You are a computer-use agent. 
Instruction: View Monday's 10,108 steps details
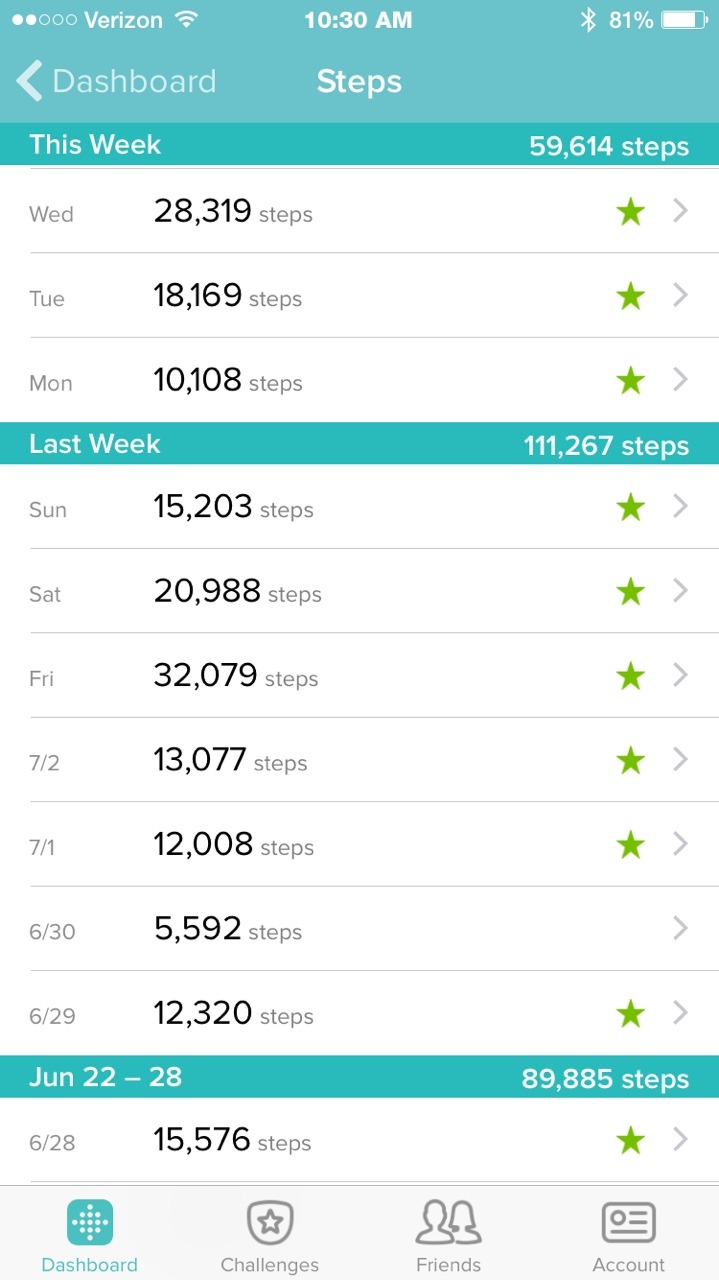click(359, 381)
